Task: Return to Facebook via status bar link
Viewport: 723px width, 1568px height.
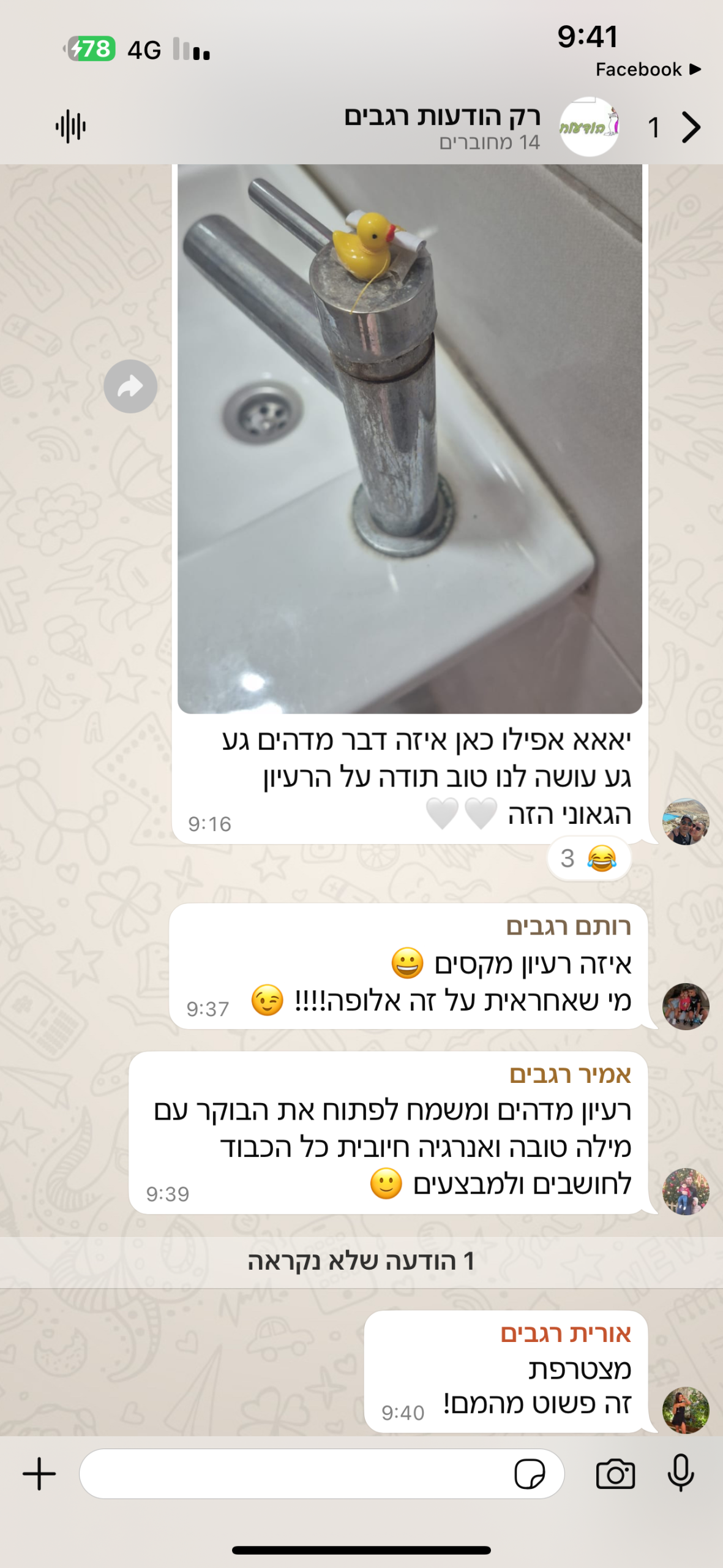Action: pyautogui.click(x=648, y=69)
